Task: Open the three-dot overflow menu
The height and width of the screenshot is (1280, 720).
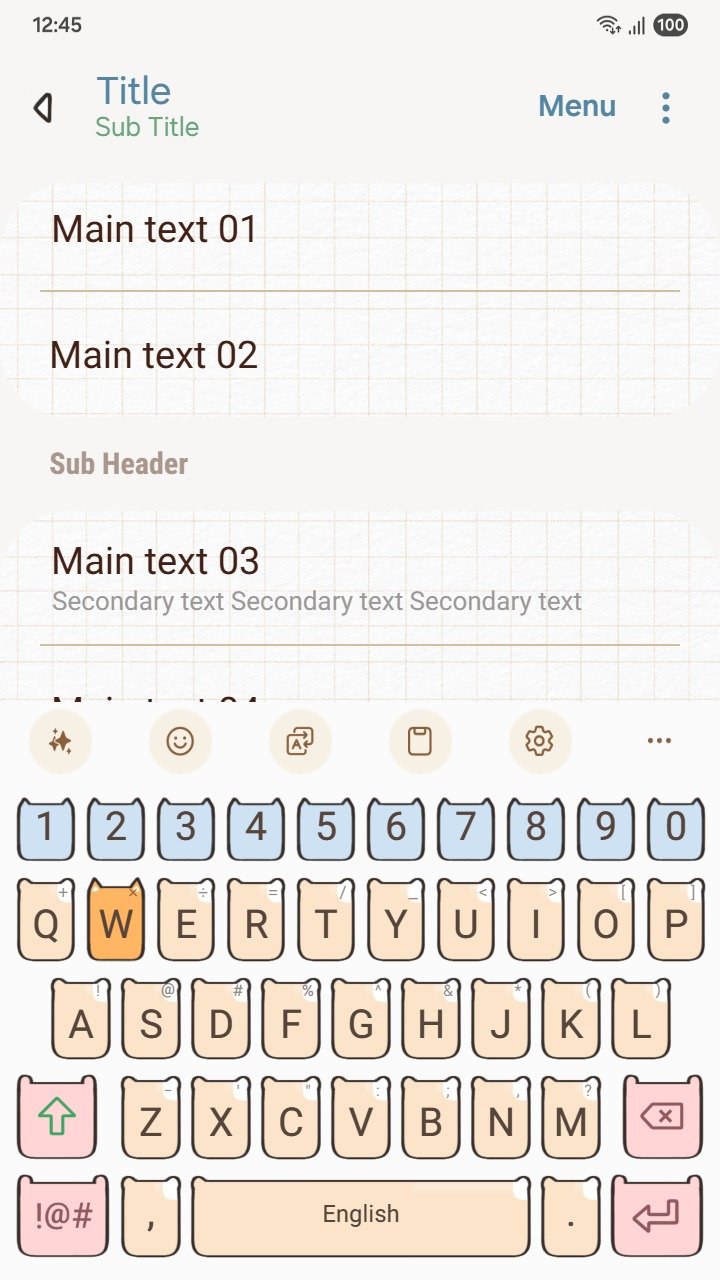Action: pyautogui.click(x=666, y=108)
